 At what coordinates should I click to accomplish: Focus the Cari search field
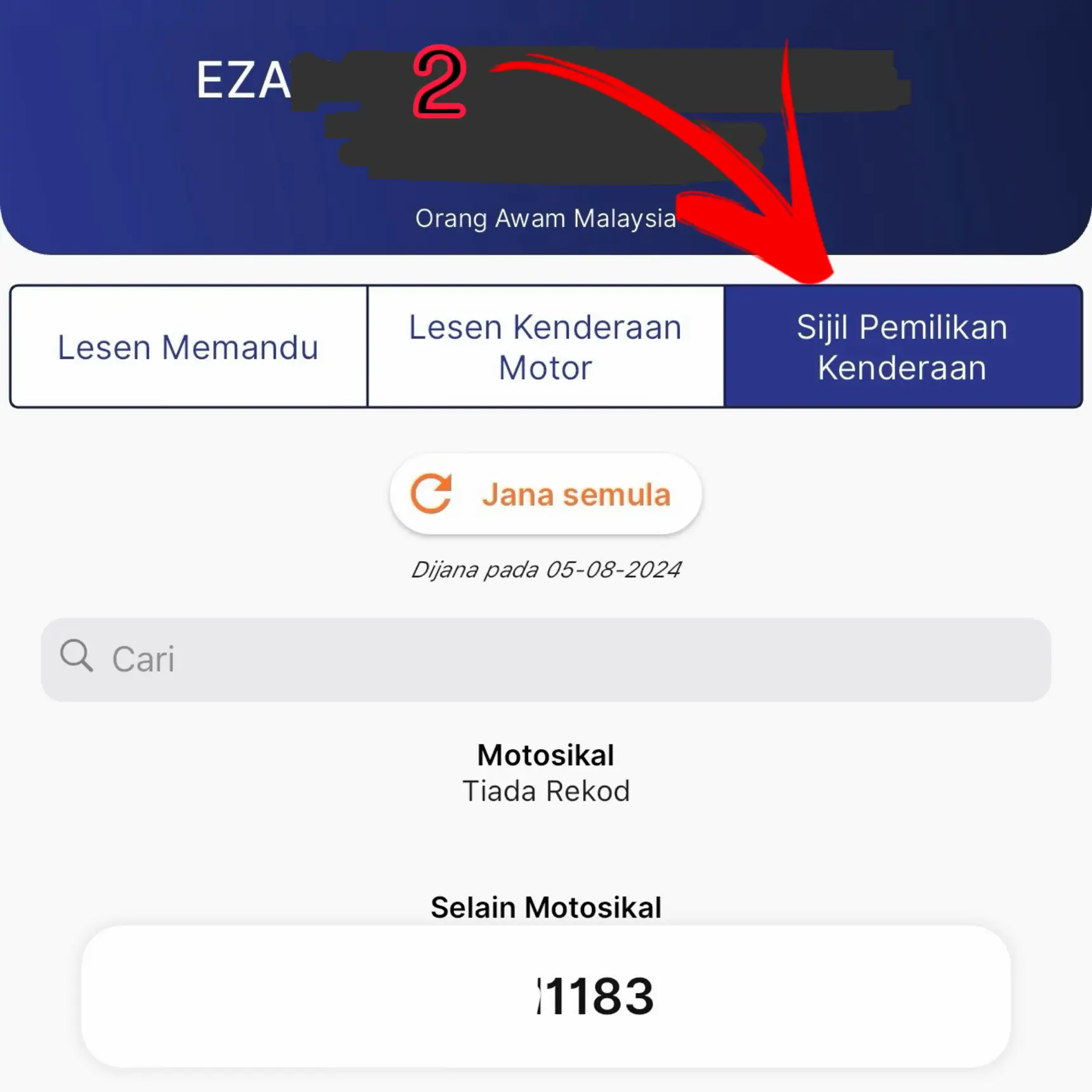click(x=546, y=659)
